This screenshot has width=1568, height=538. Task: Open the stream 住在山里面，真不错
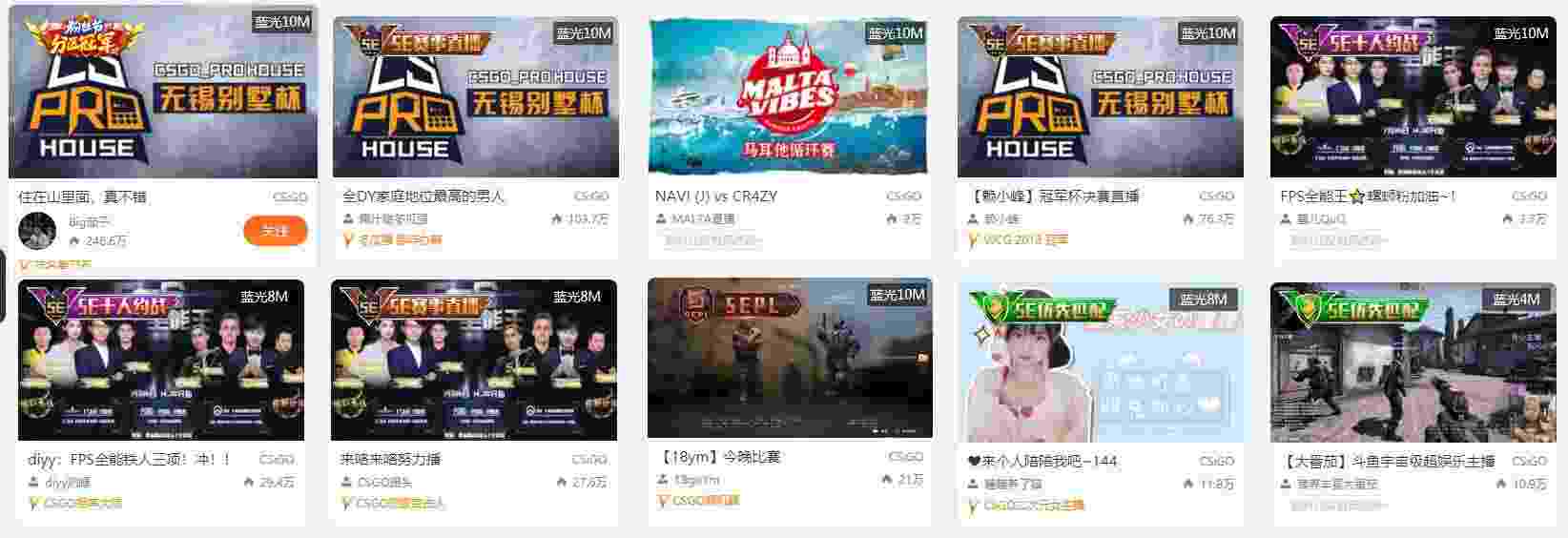tap(163, 93)
